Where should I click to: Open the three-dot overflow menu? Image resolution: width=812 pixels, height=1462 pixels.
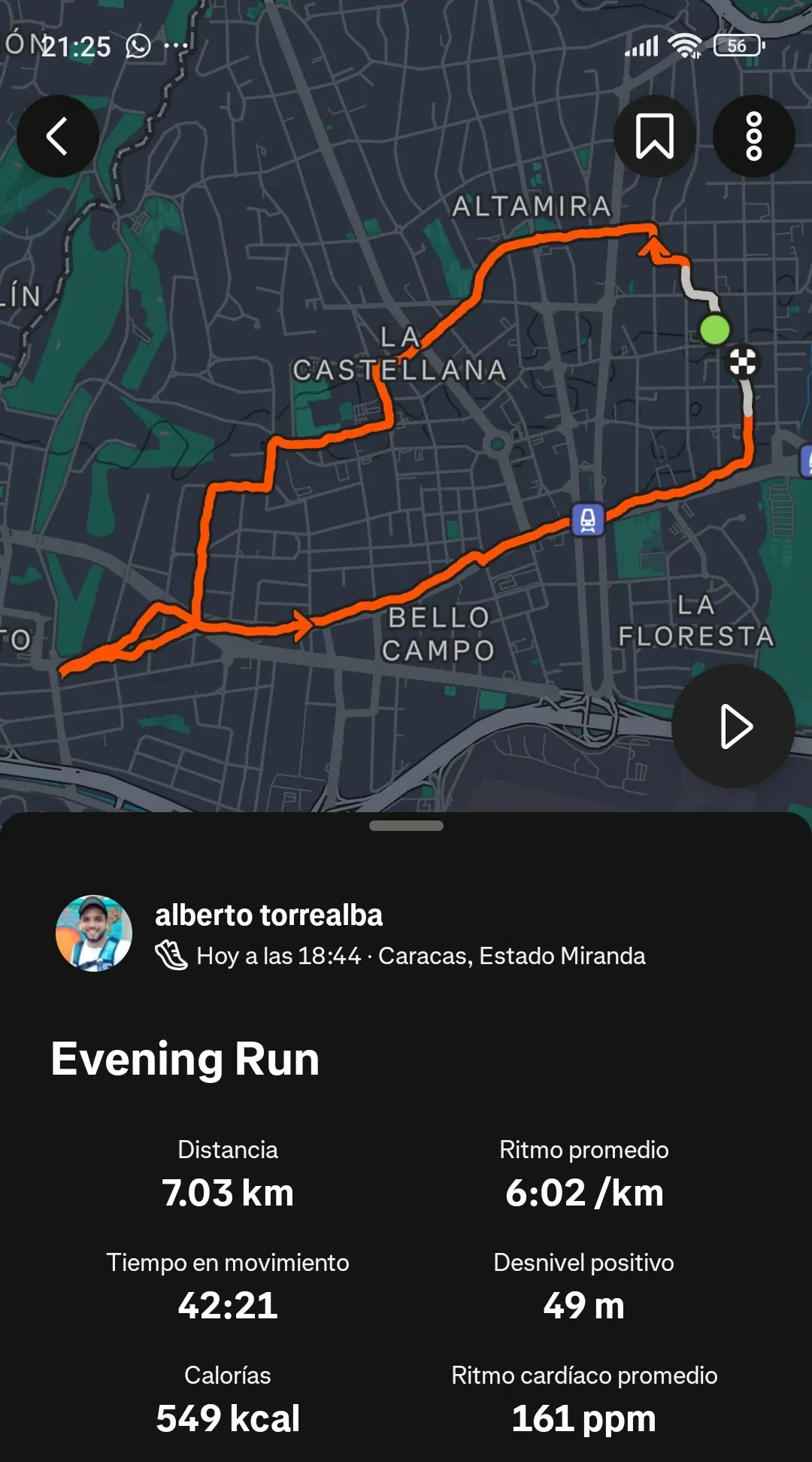753,136
